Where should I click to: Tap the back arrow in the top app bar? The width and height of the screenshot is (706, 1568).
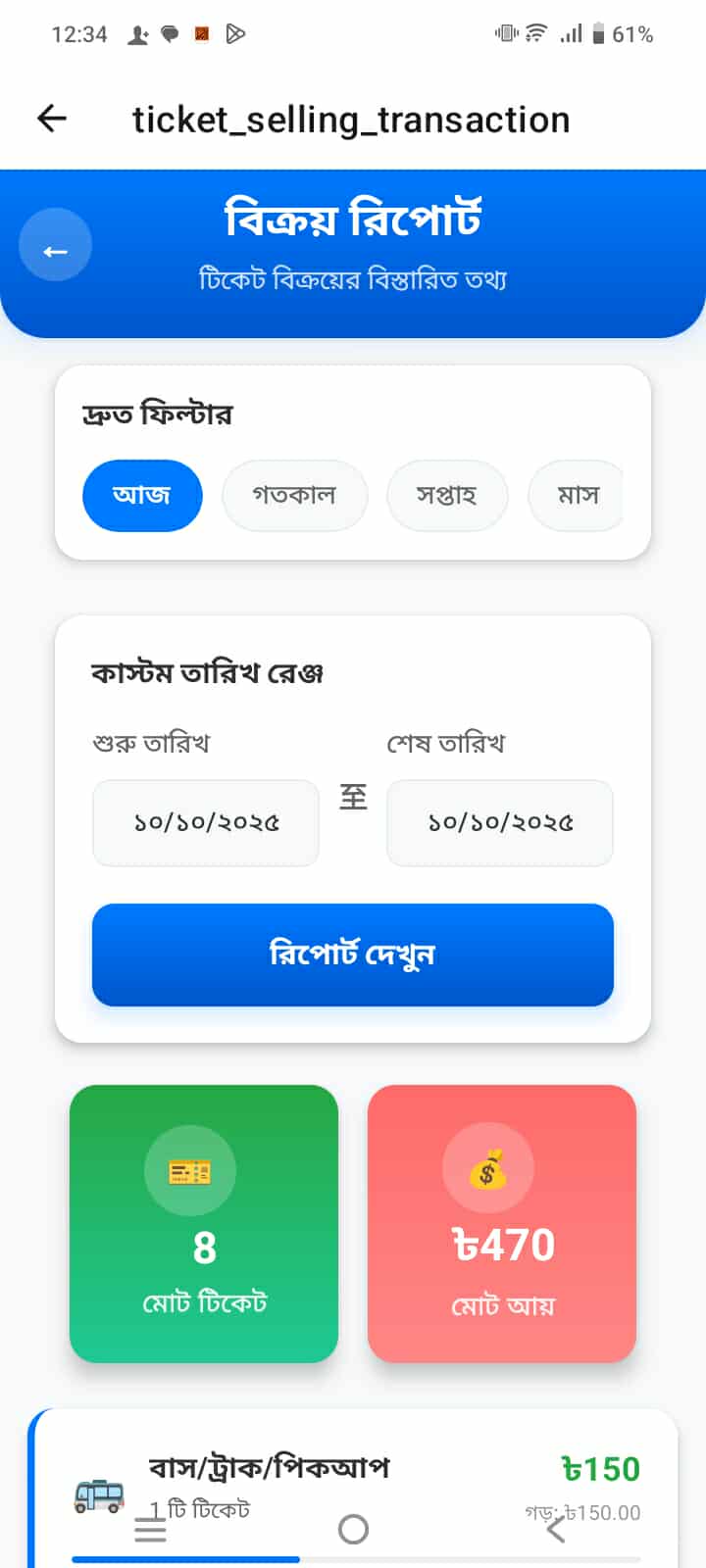(x=51, y=119)
